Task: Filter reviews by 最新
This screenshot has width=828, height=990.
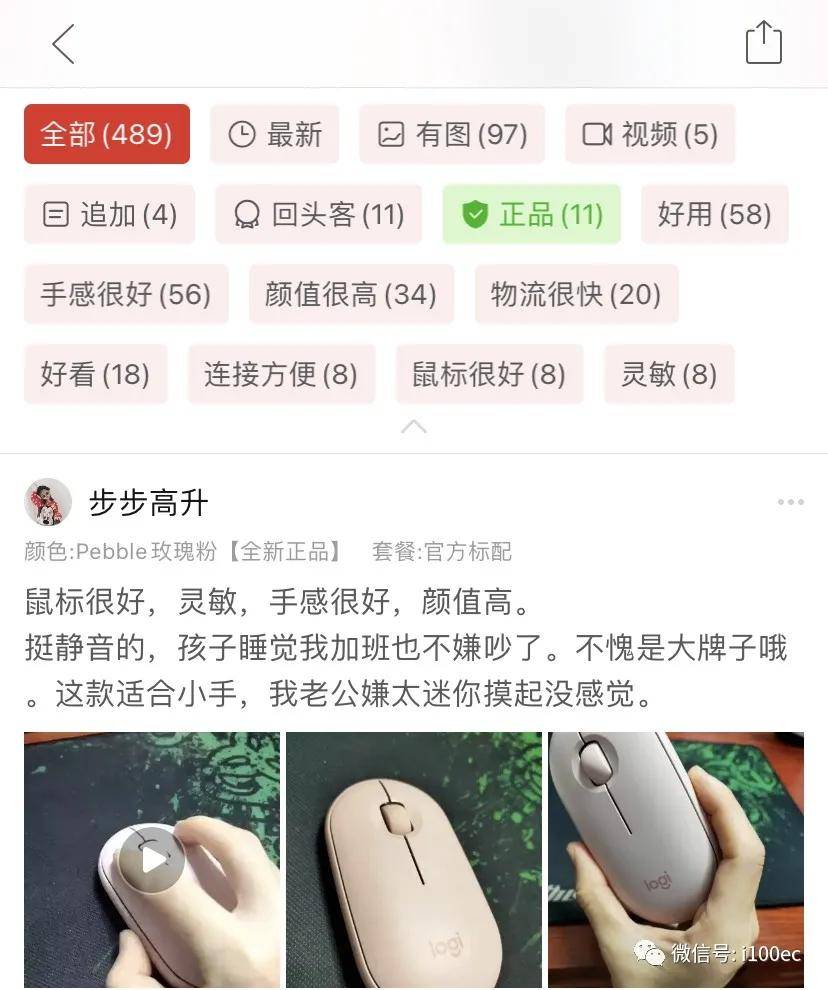Action: point(274,134)
